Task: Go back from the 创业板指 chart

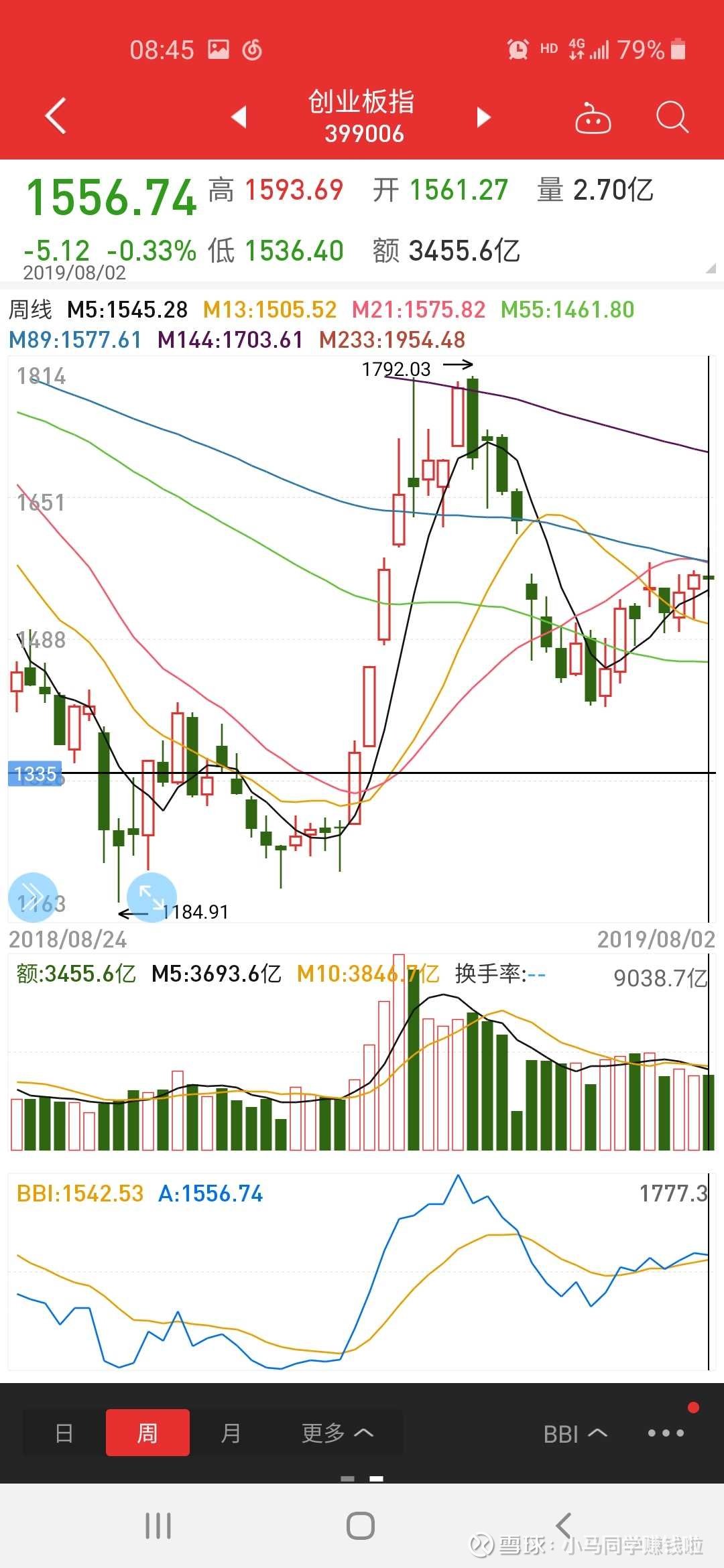Action: (56, 116)
